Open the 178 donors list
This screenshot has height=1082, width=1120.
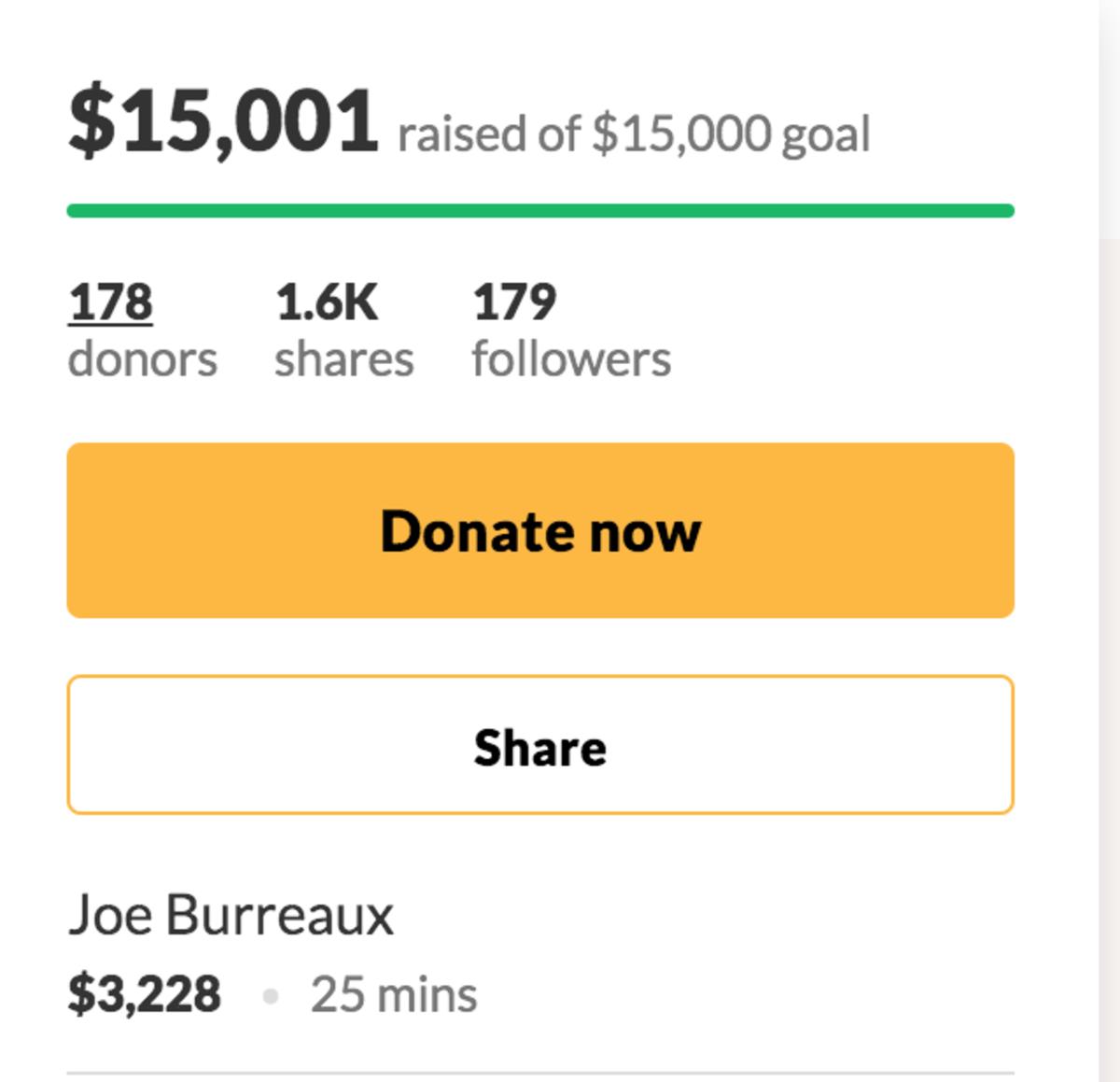111,302
